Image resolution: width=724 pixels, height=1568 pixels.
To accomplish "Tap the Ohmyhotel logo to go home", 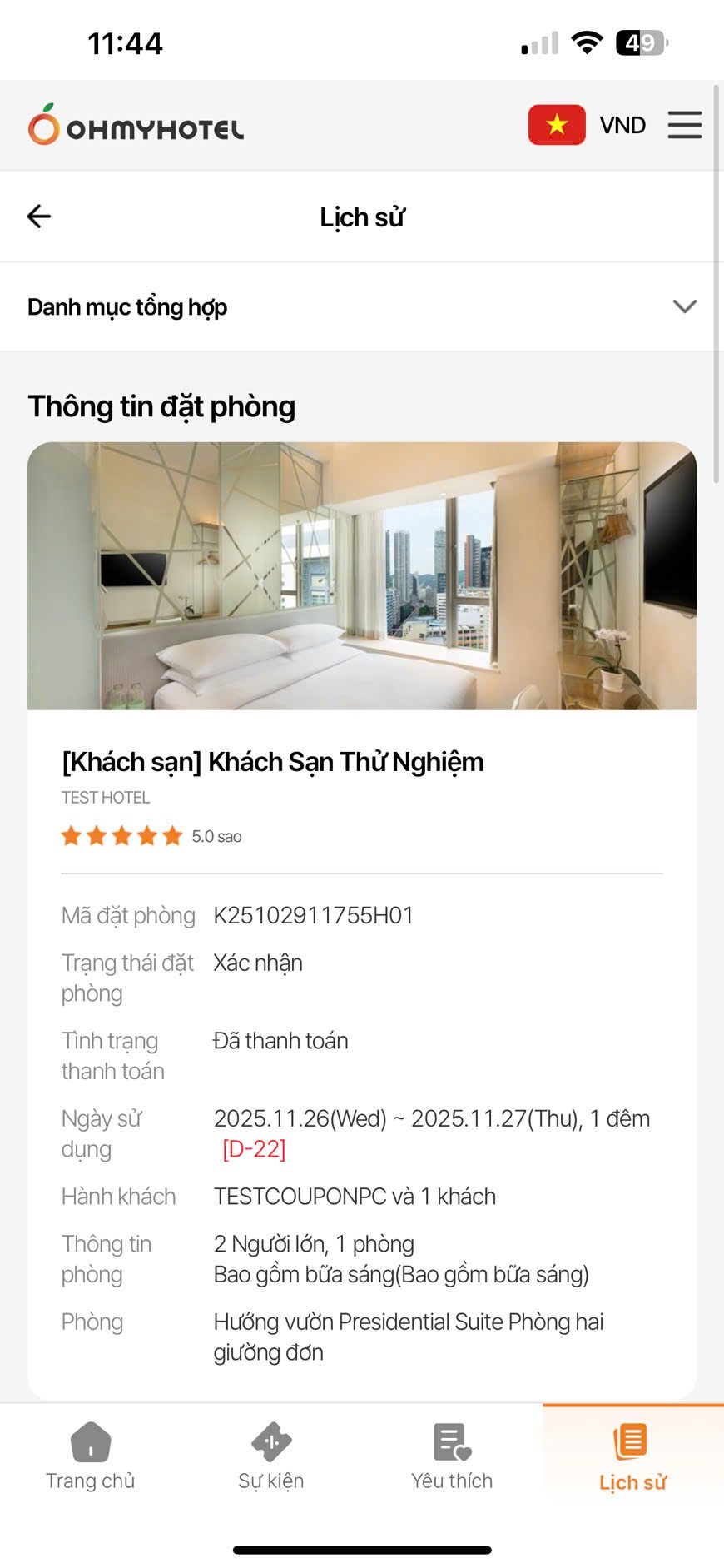I will [x=136, y=125].
